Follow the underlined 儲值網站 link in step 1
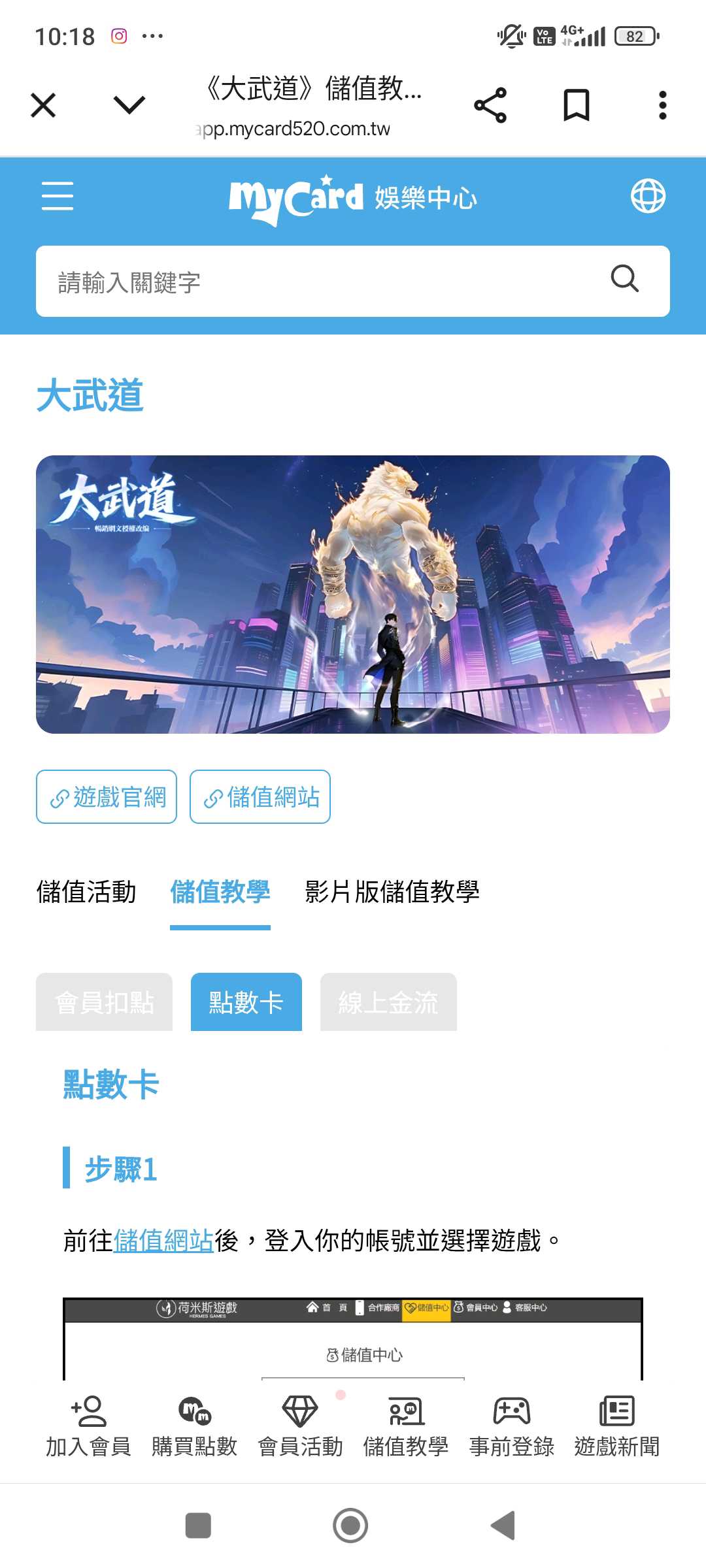Viewport: 706px width, 1568px height. [163, 1240]
